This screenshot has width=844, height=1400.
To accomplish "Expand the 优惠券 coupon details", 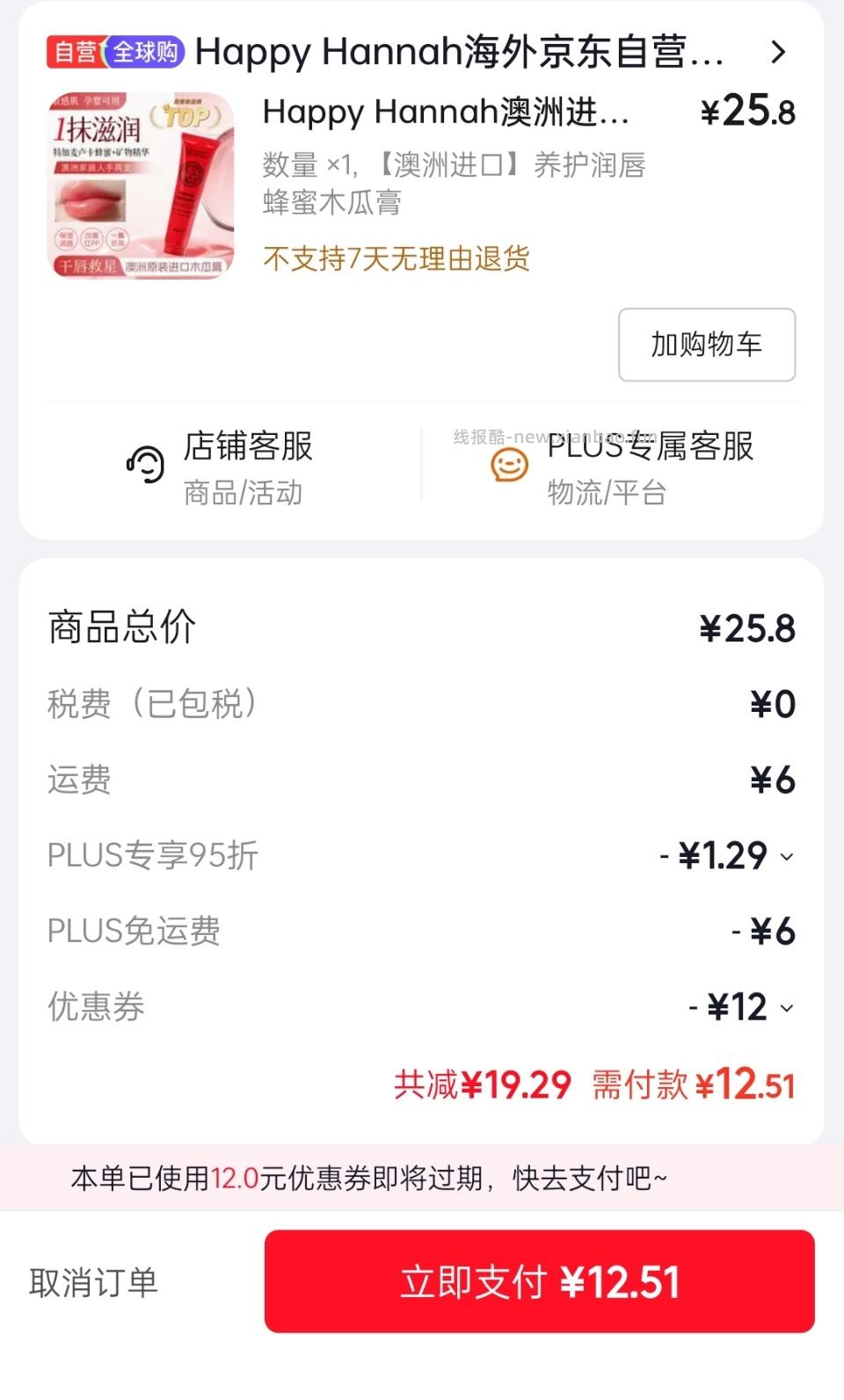I will coord(785,1006).
